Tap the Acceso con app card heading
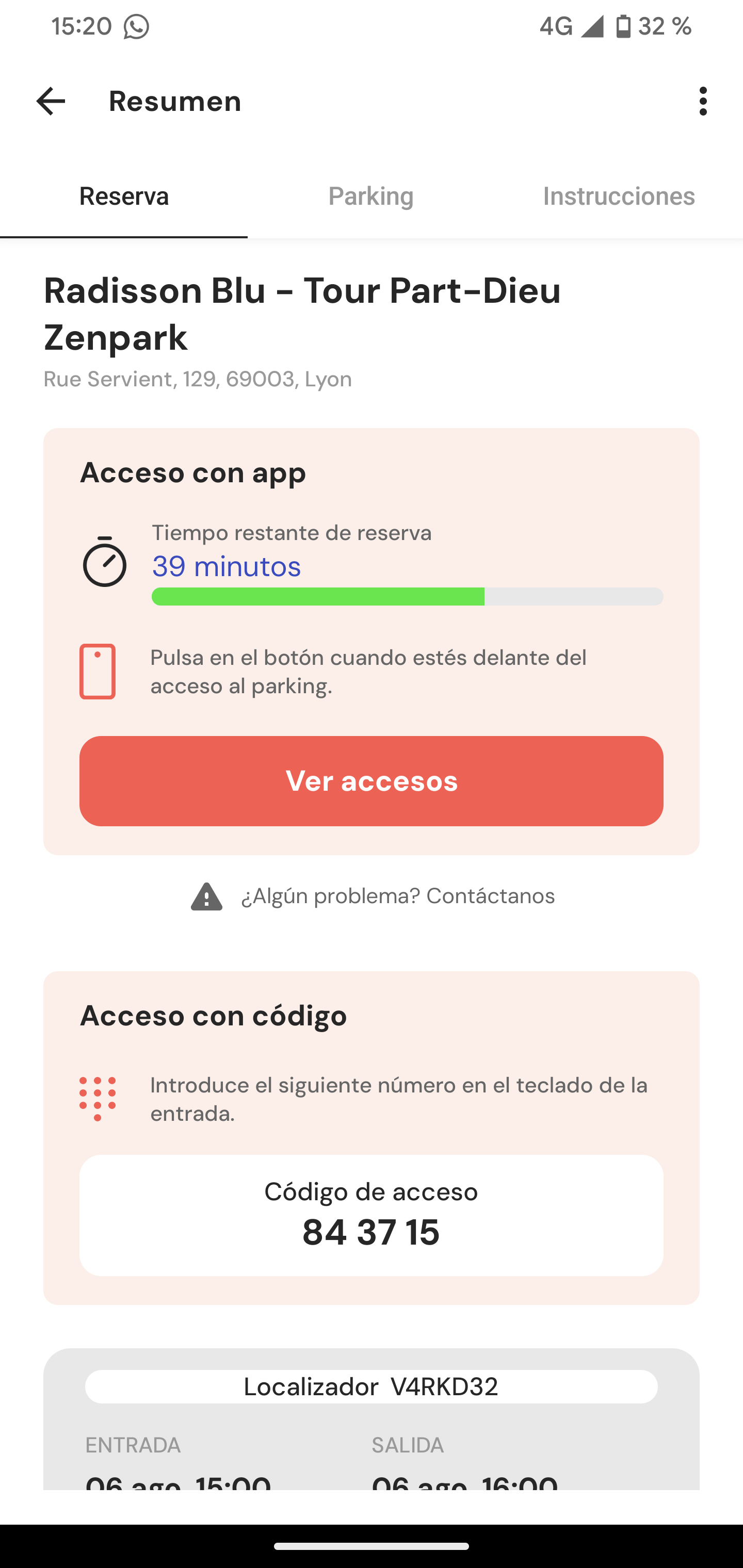The image size is (743, 1568). click(193, 472)
